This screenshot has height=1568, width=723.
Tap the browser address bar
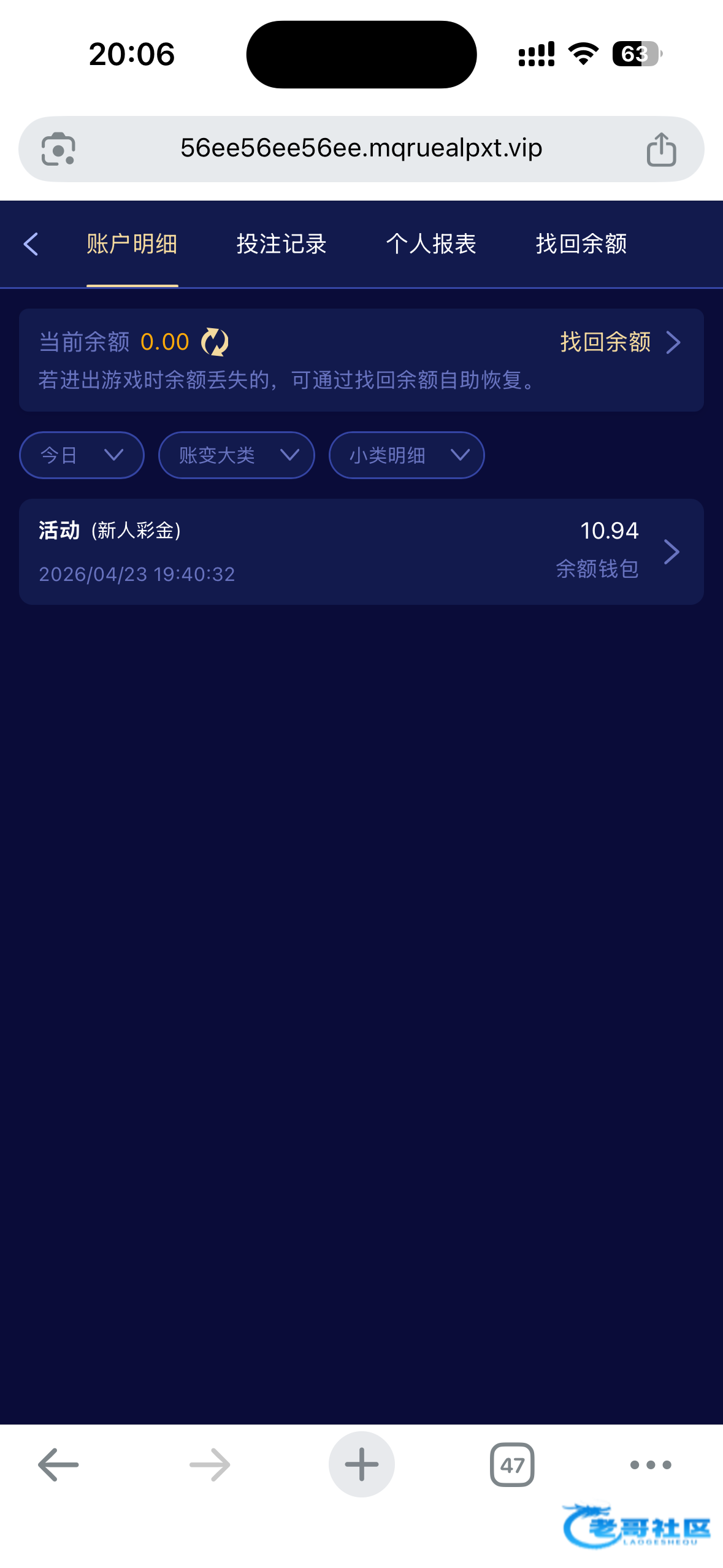coord(361,148)
